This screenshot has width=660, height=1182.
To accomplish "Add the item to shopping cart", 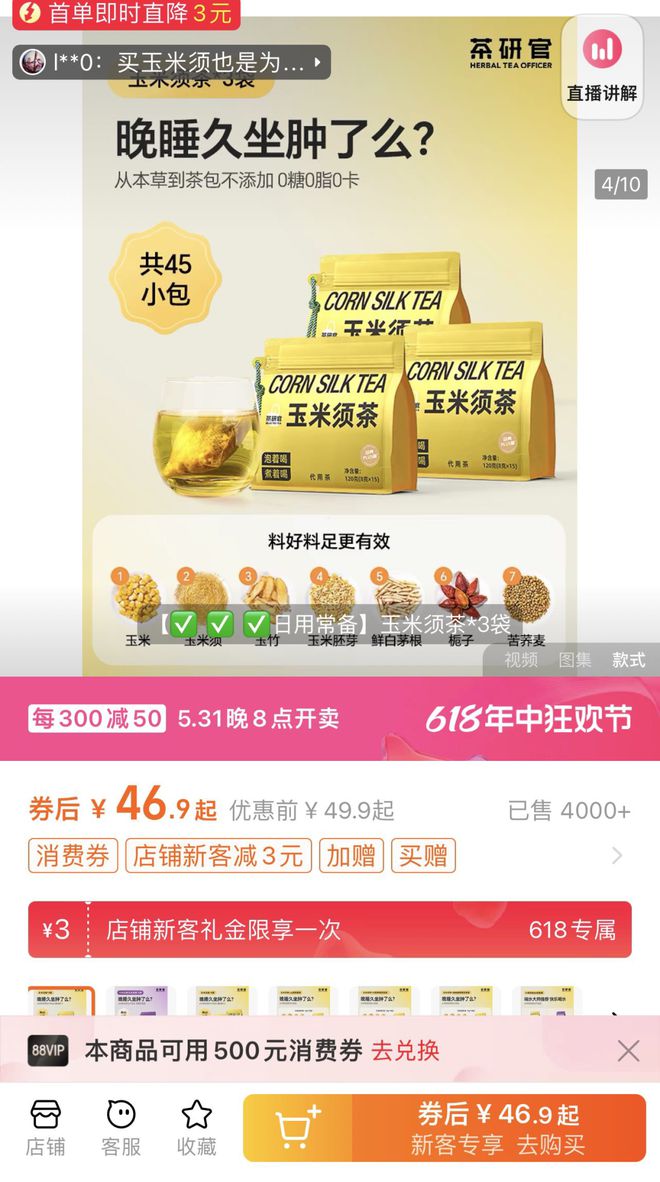I will pyautogui.click(x=297, y=1129).
